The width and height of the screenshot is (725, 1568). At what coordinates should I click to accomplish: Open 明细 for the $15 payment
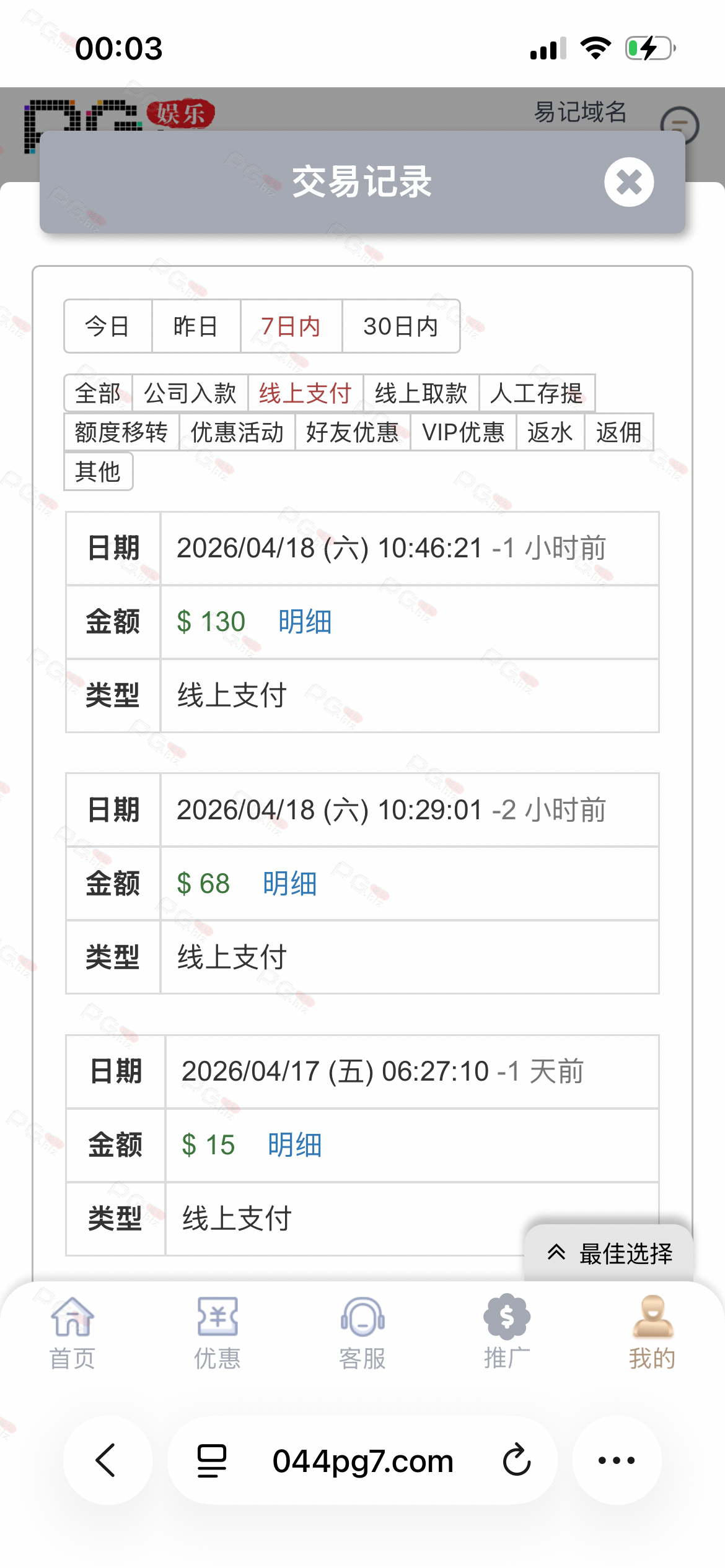[294, 1145]
